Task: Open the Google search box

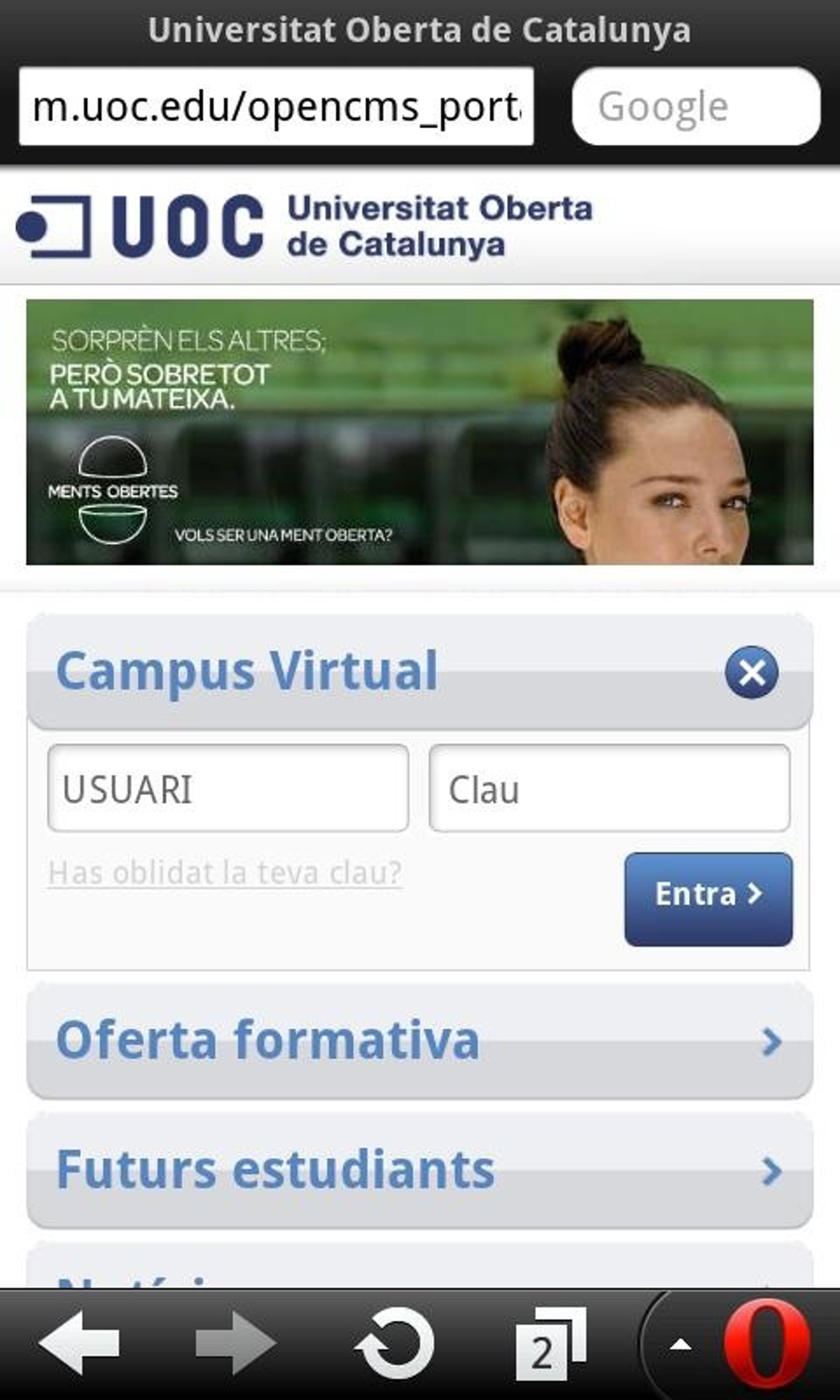Action: click(696, 106)
